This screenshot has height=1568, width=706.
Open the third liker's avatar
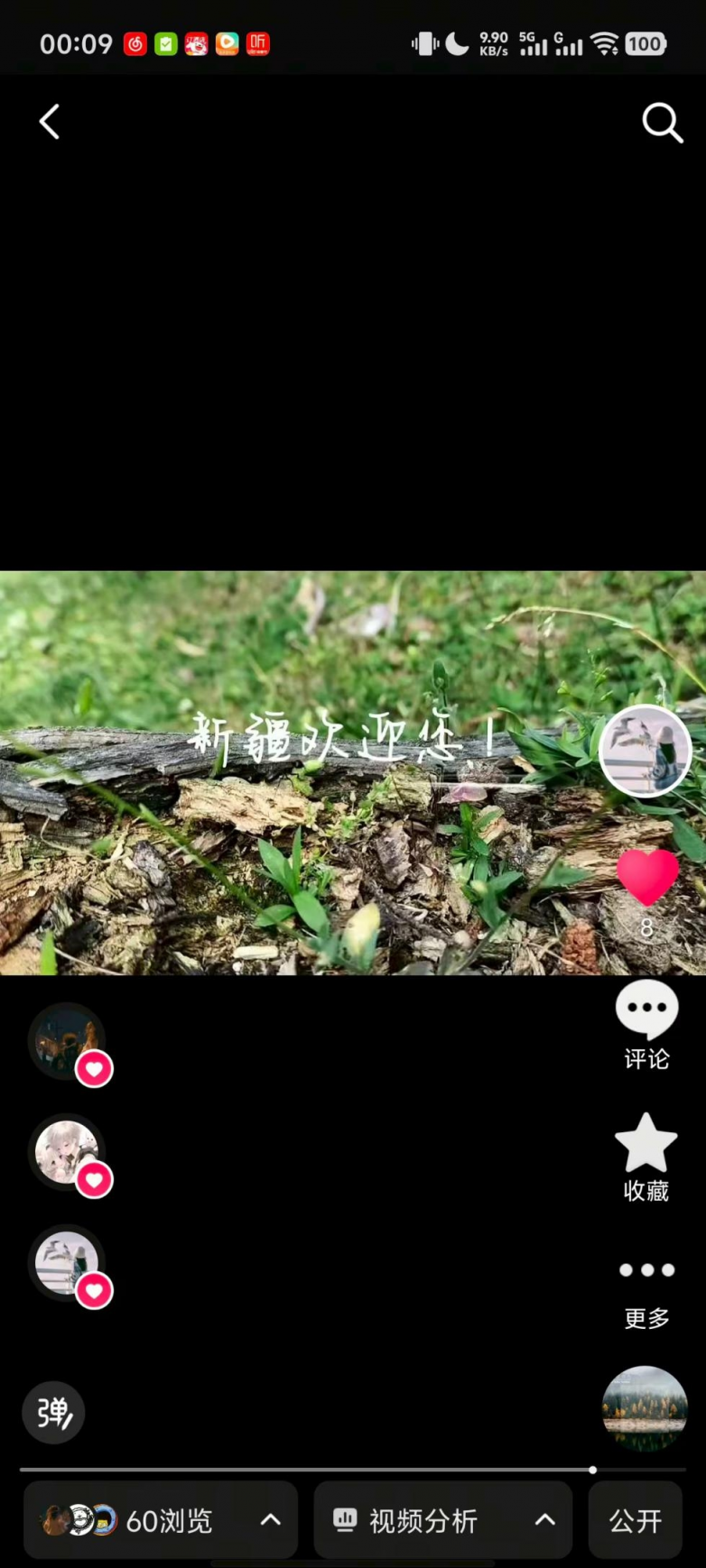point(67,1263)
